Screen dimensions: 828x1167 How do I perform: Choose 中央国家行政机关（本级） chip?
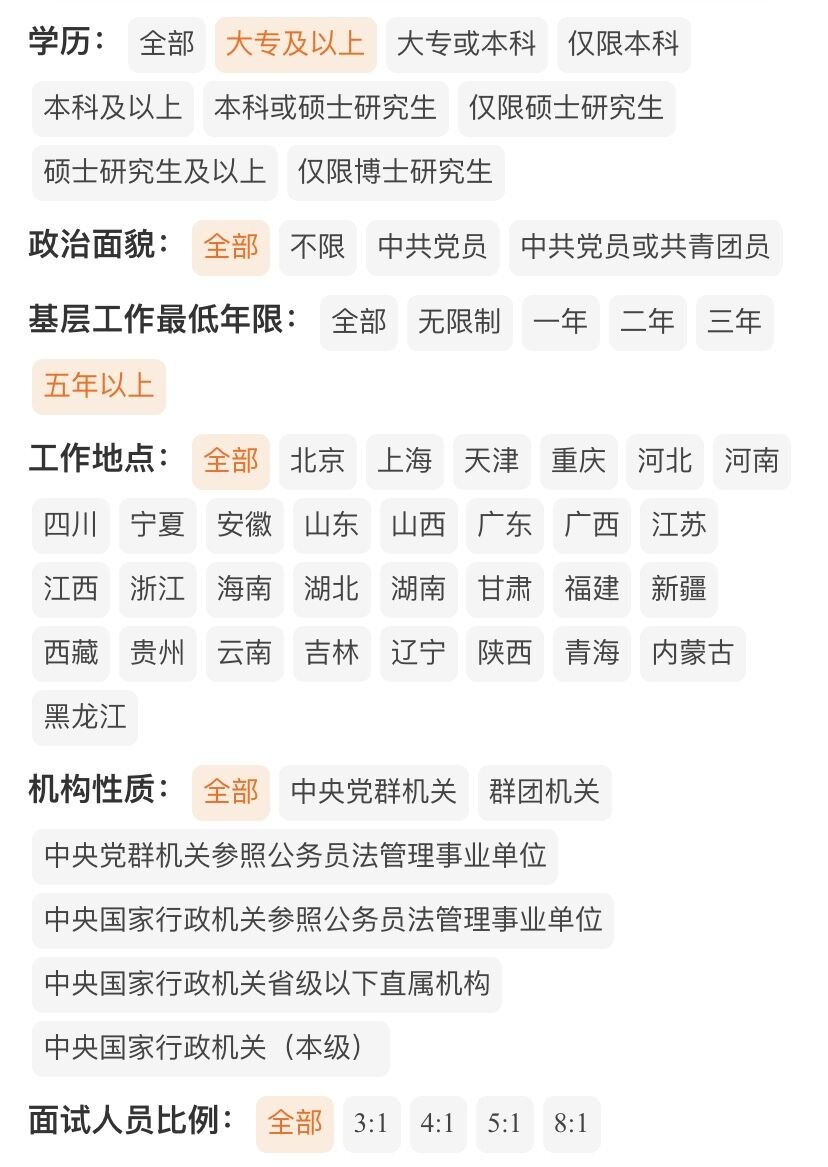(210, 1049)
